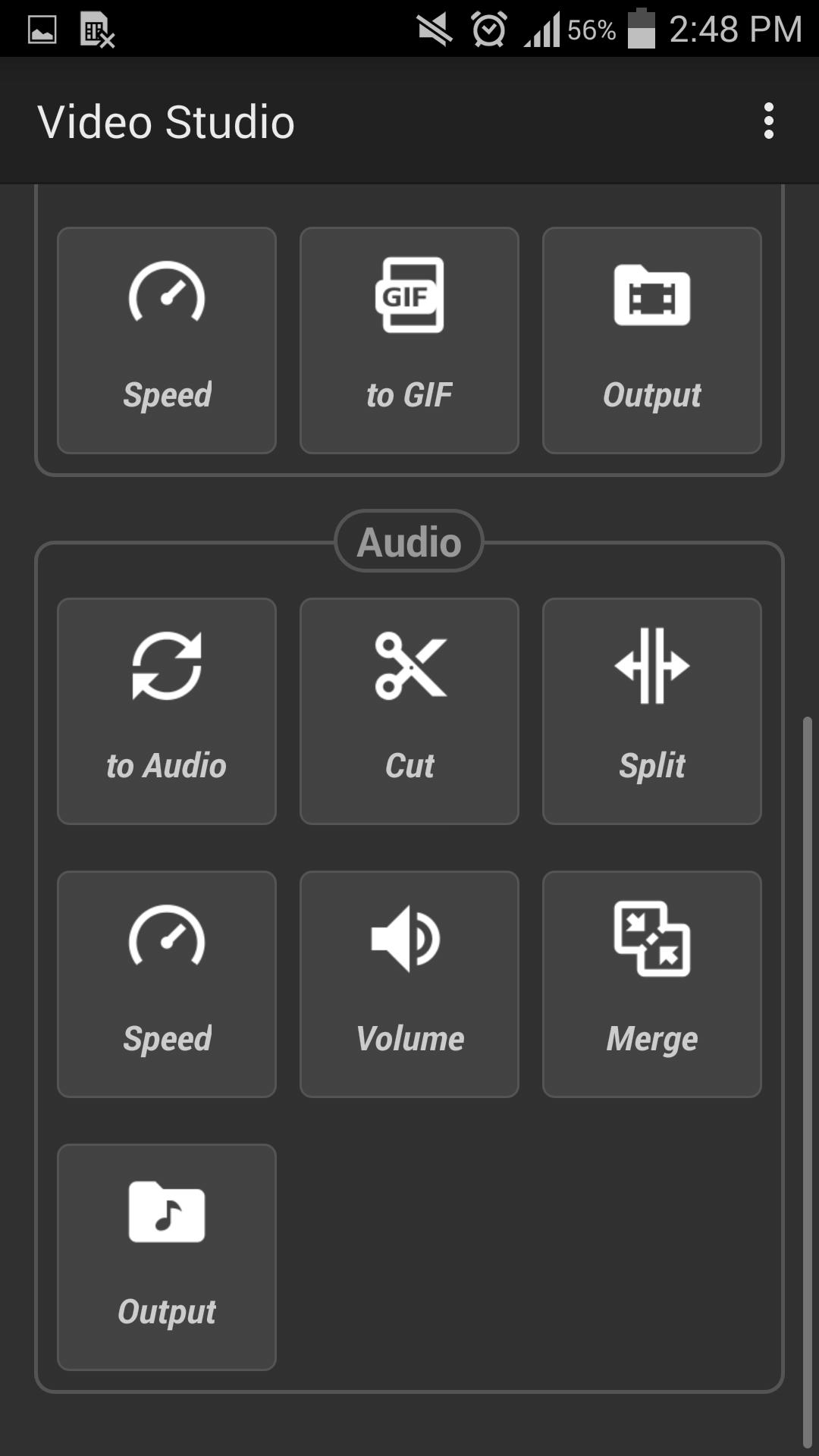Open the audio Output folder with music note

coord(167,1257)
